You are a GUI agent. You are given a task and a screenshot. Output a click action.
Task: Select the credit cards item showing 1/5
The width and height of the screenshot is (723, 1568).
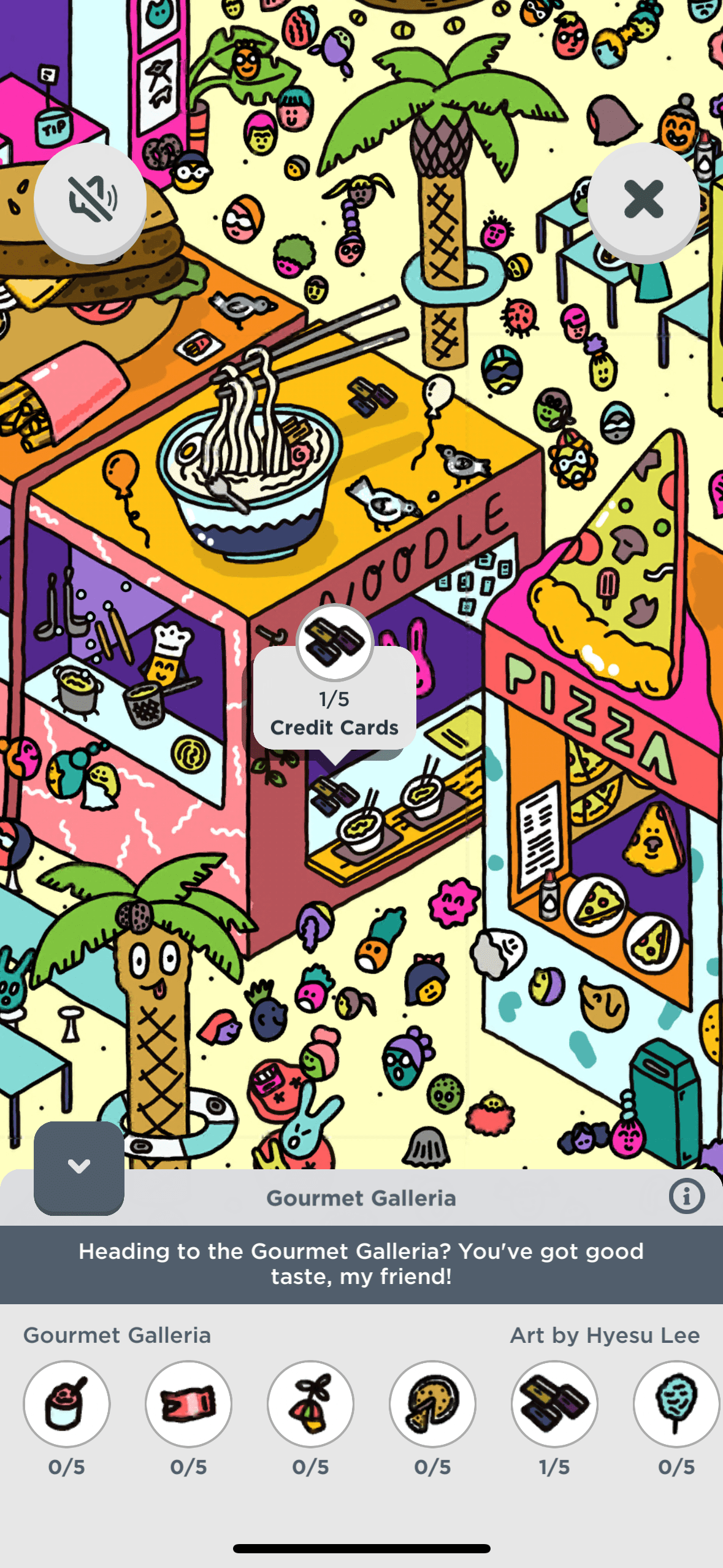[x=554, y=1404]
